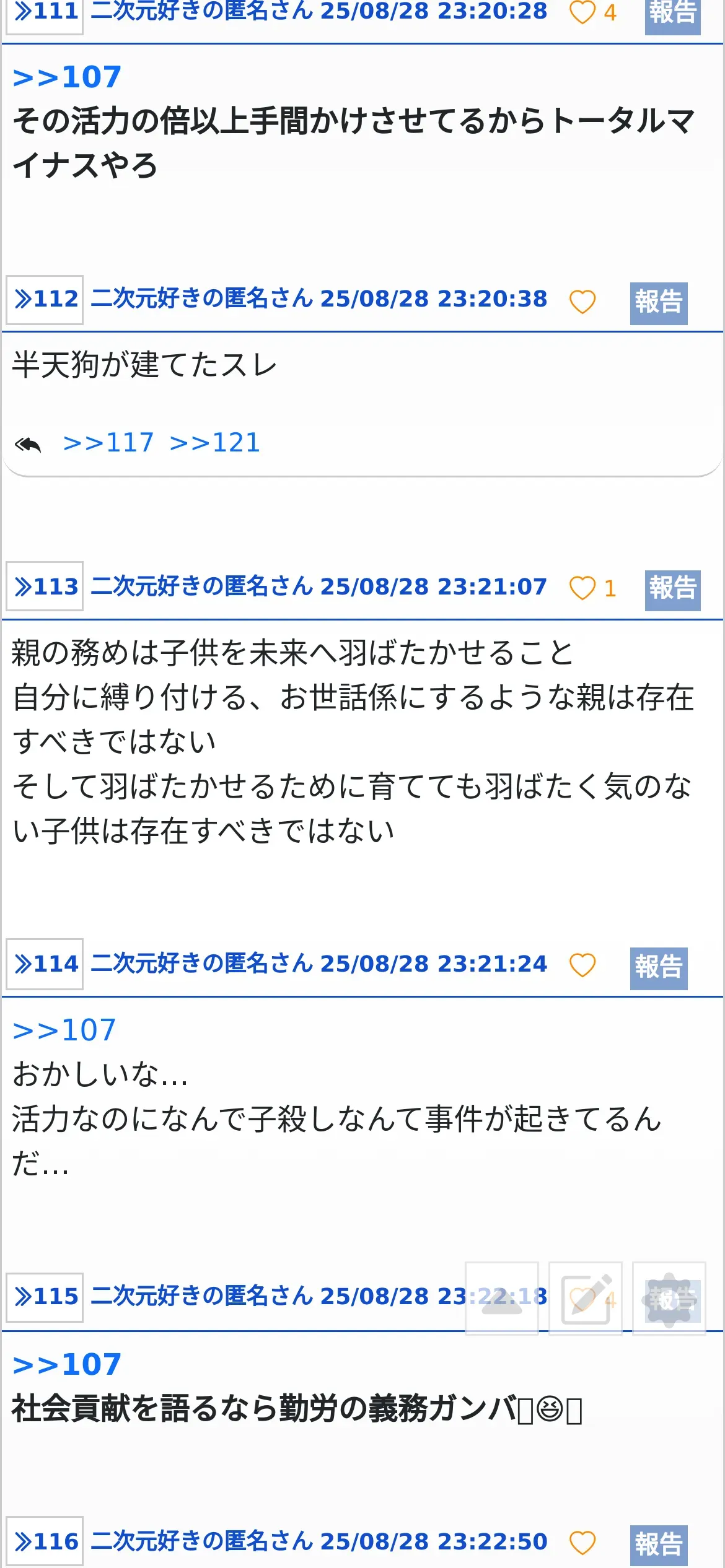Open the floating write-post pencil button
The image size is (725, 1568).
[x=585, y=1299]
